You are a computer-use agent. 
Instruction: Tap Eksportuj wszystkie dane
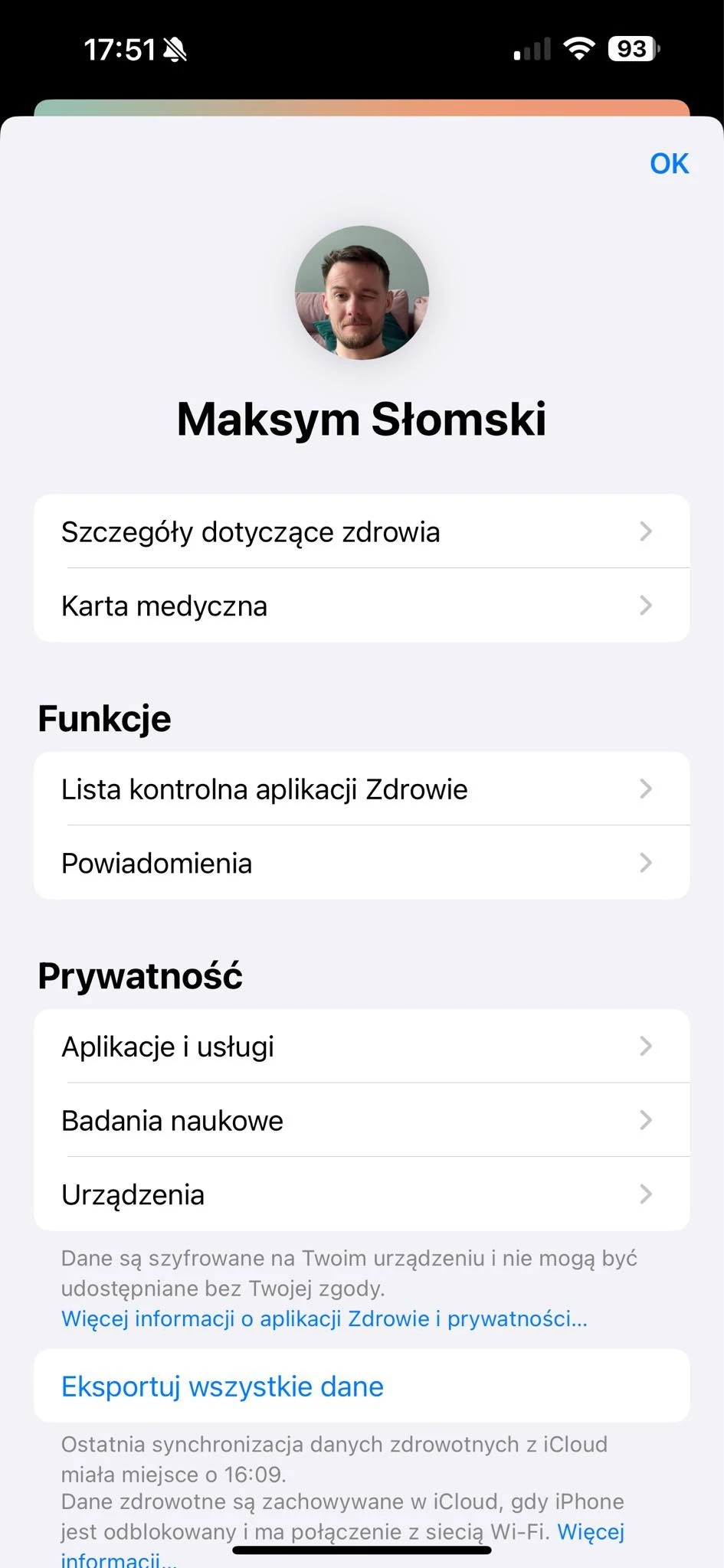tap(223, 1386)
